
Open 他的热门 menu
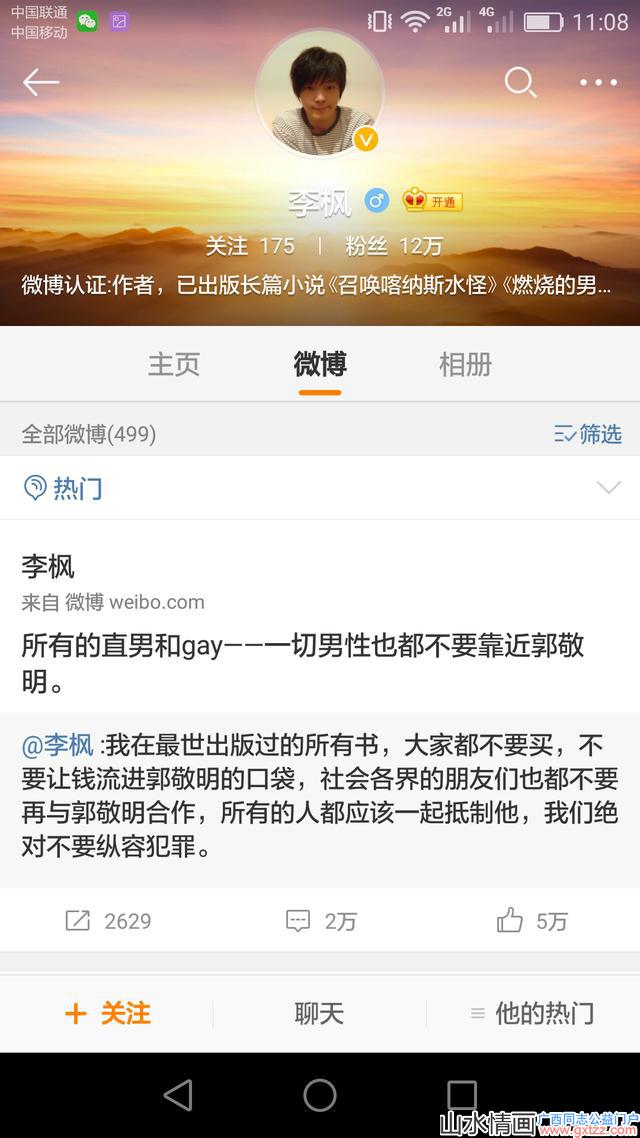532,1013
